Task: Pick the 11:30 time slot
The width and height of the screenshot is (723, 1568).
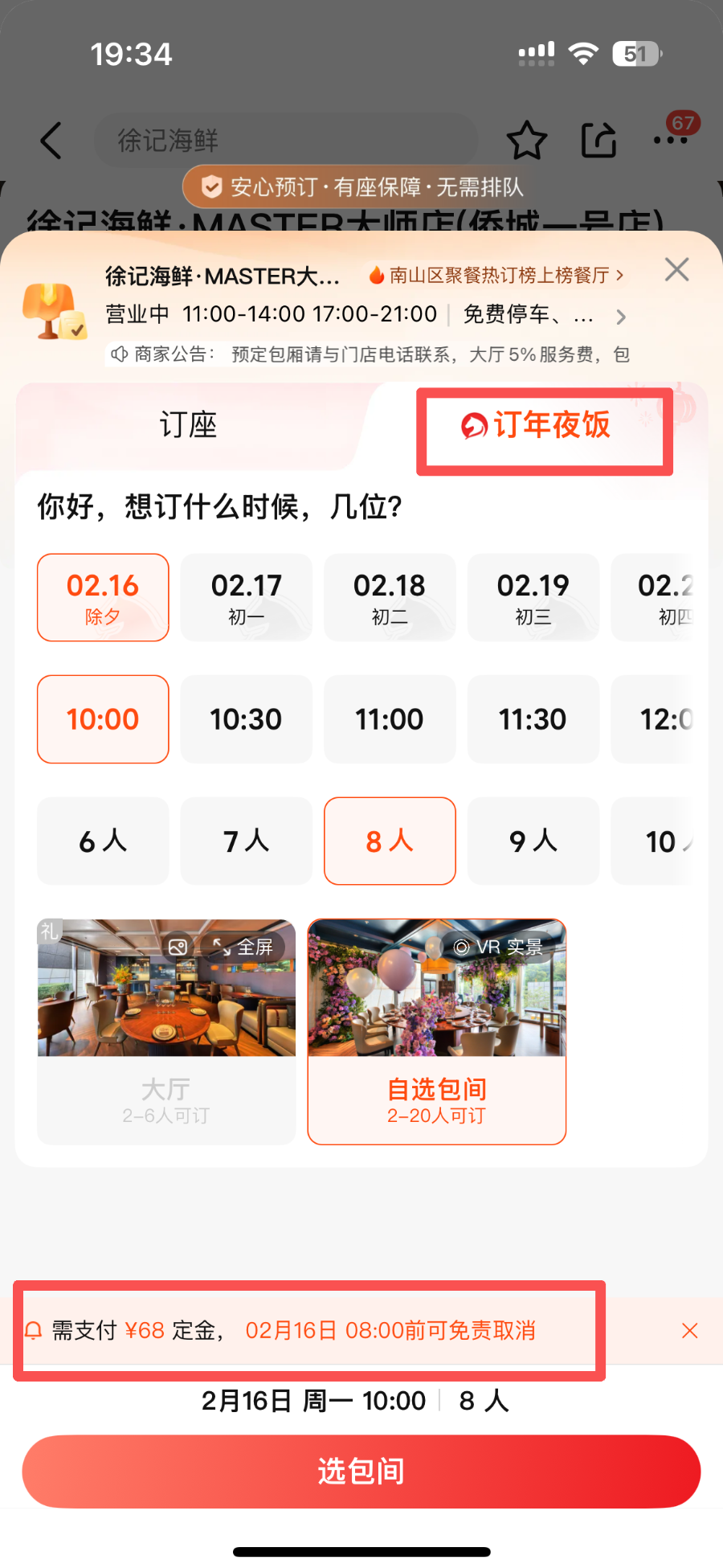Action: click(x=533, y=719)
